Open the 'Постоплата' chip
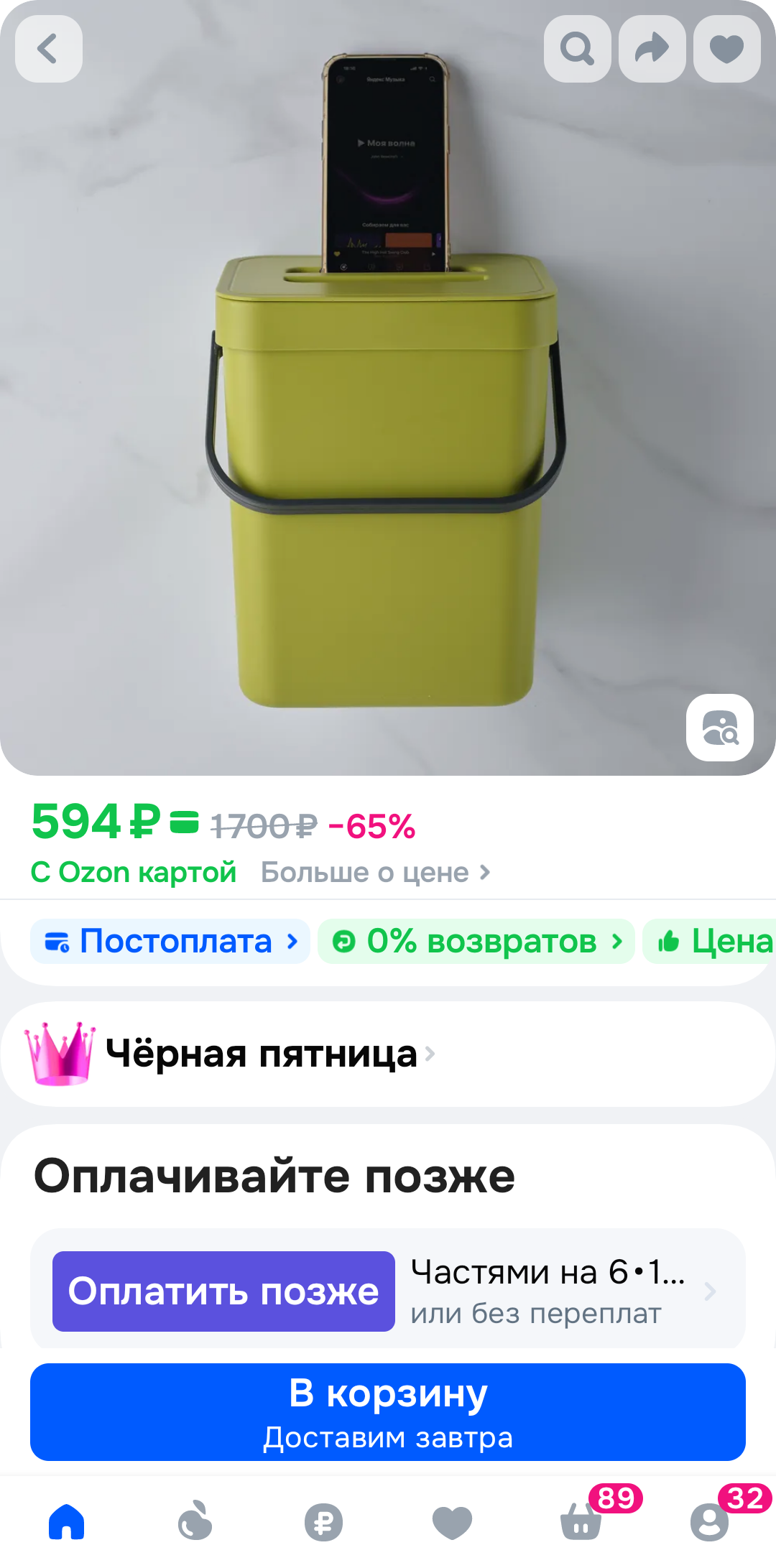The height and width of the screenshot is (1568, 776). pos(170,942)
